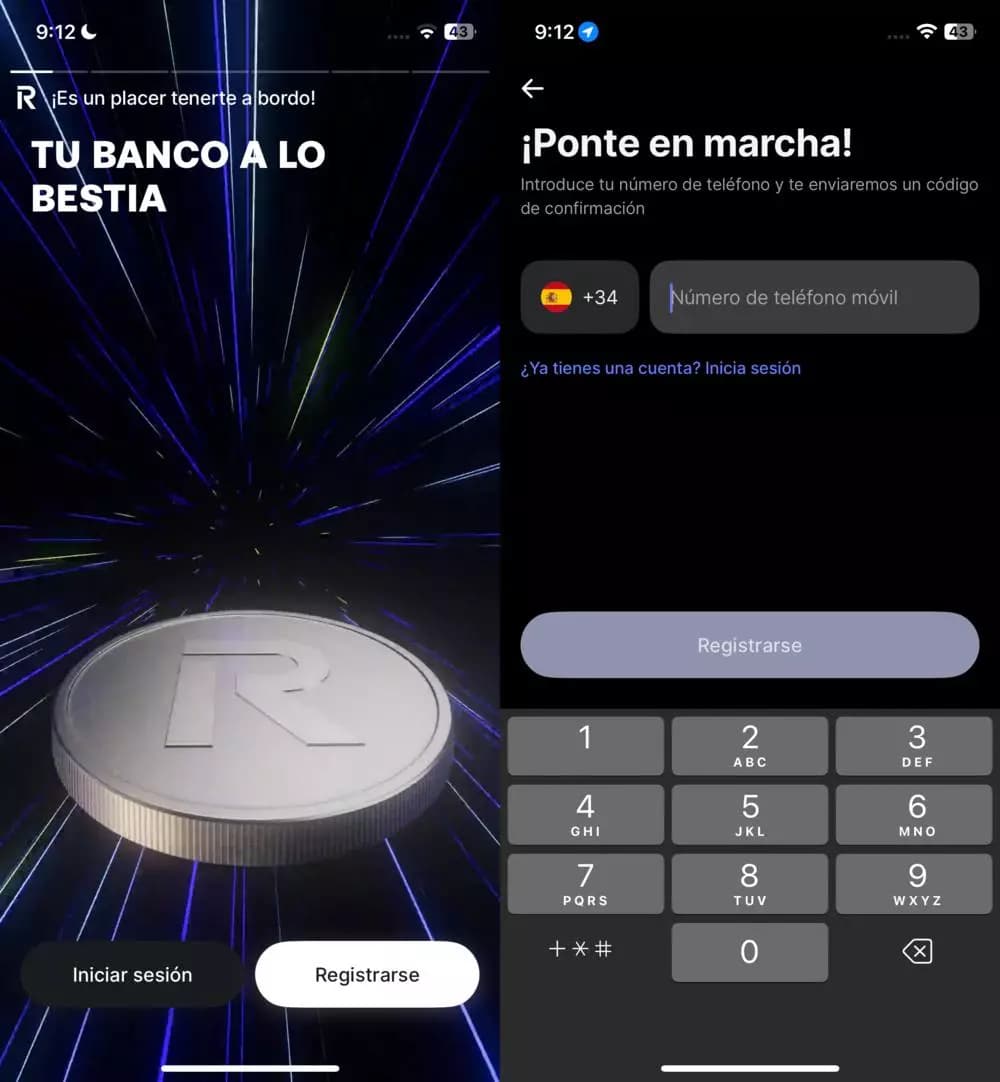Delete a digit with the backspace key
This screenshot has width=1000, height=1082.
pyautogui.click(x=916, y=952)
